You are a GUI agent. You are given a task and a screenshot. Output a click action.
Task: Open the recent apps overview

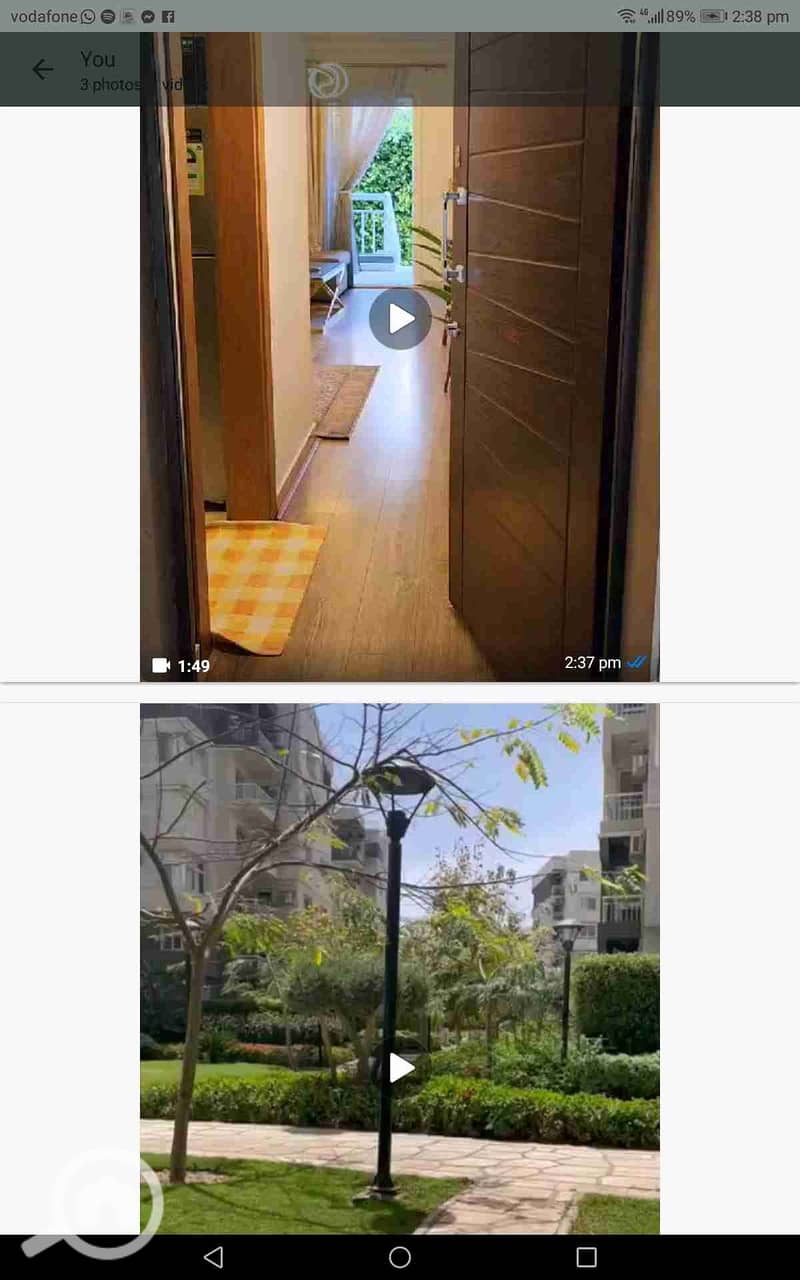(x=587, y=1257)
